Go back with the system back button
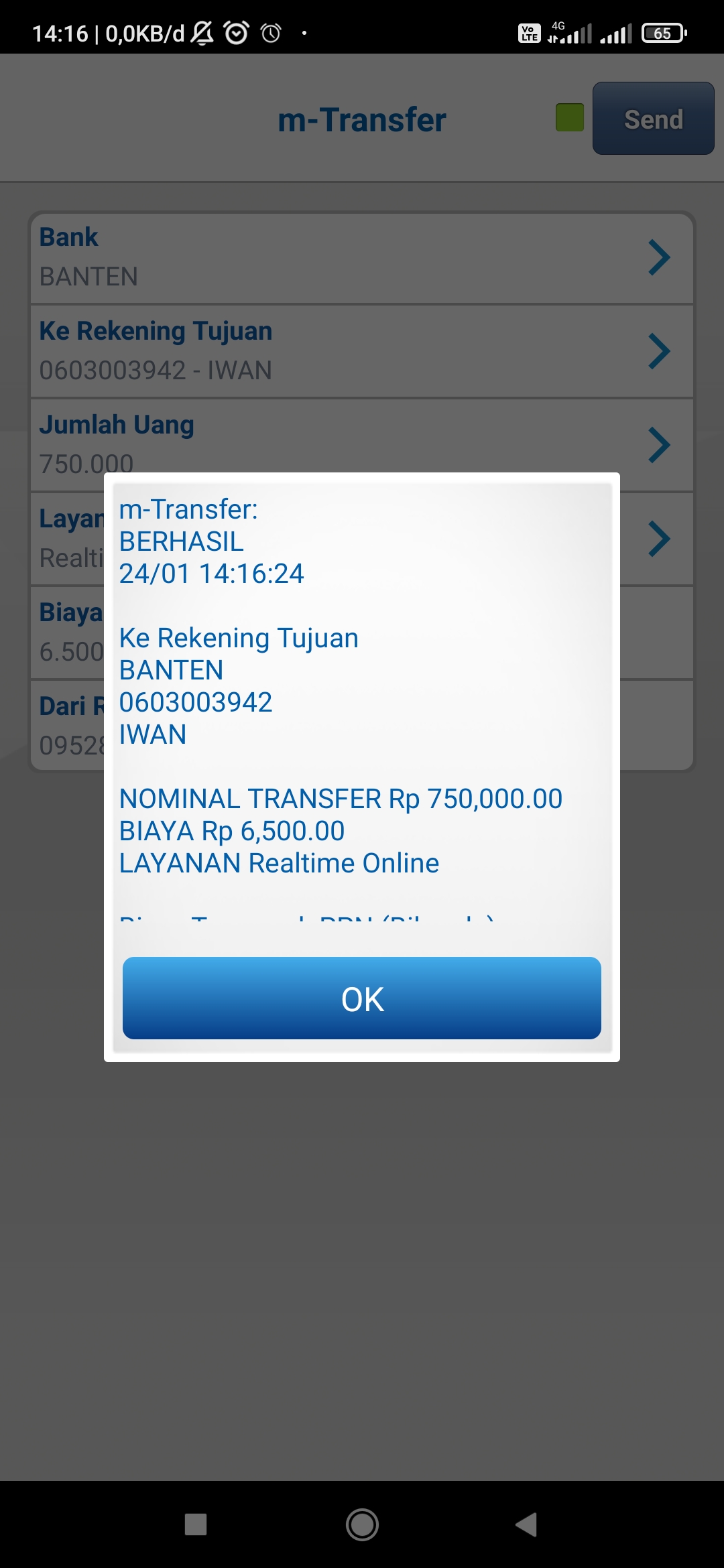 (x=527, y=1524)
